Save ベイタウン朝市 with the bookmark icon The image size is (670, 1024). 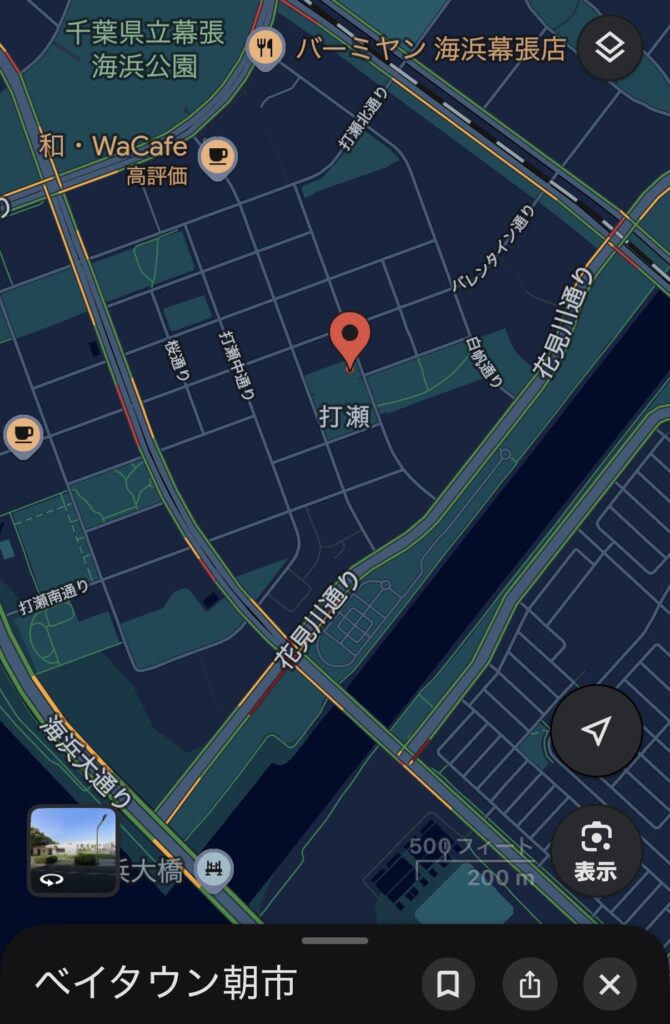(448, 985)
